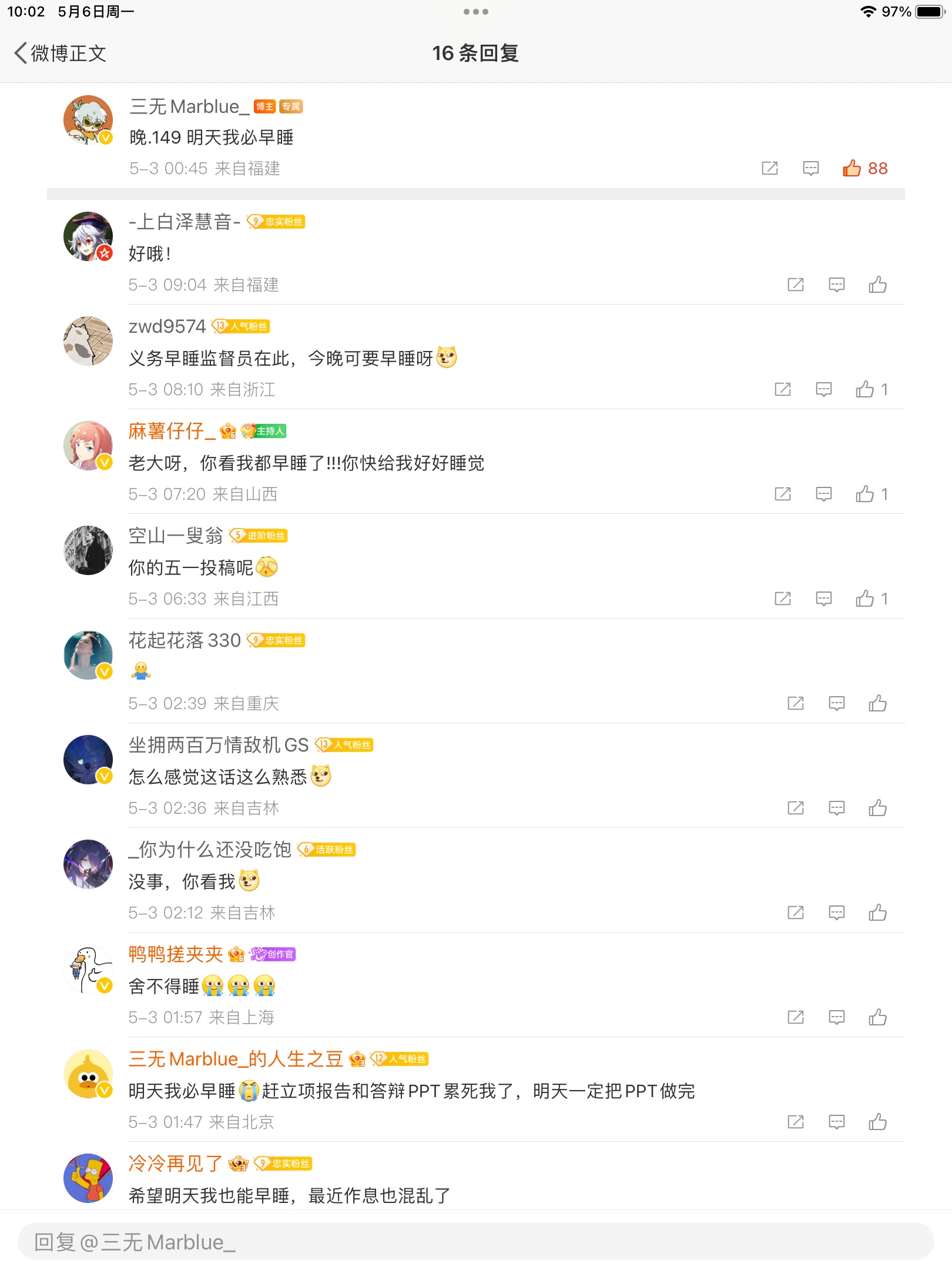Comment on 坐拥两百万情敌机GS's reply
952x1270 pixels.
(836, 808)
